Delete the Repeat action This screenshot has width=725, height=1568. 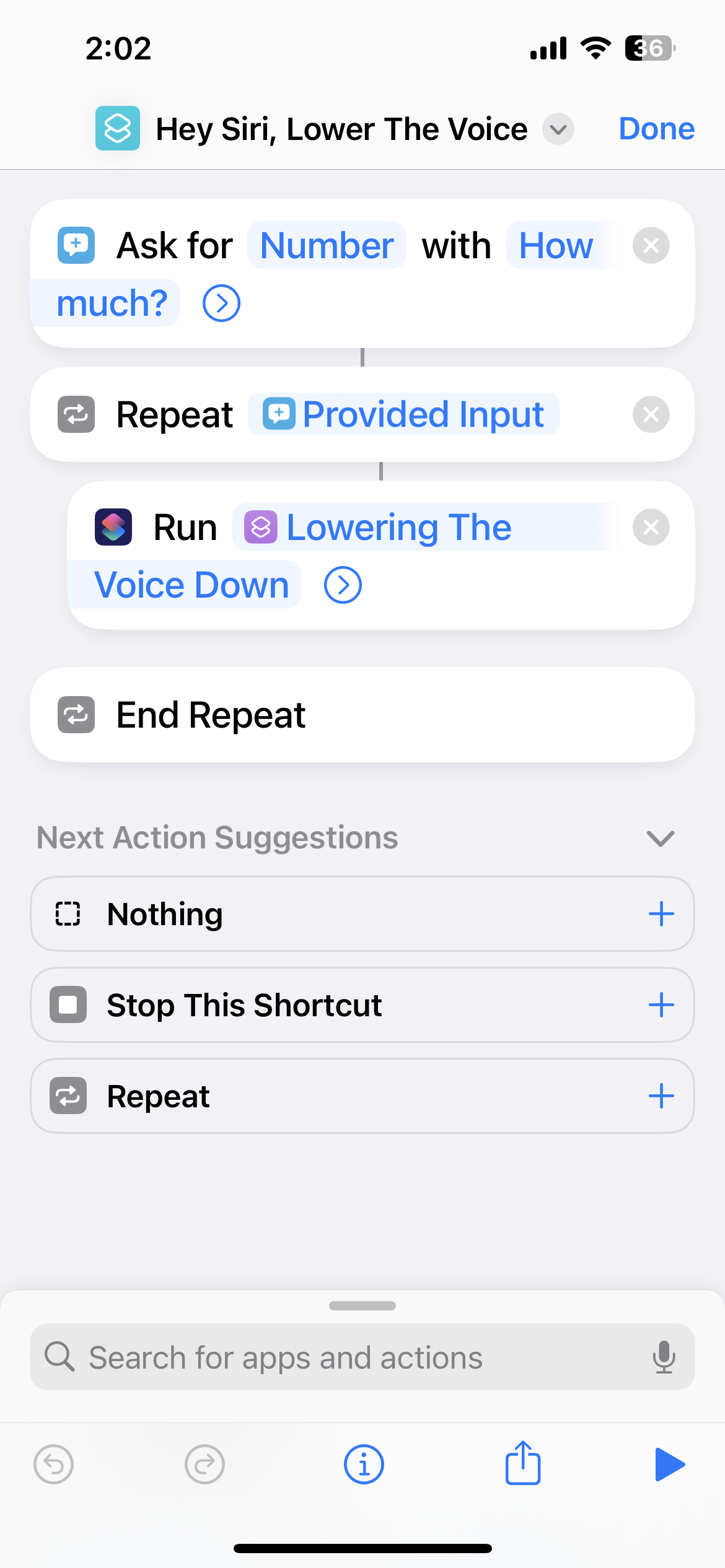pyautogui.click(x=651, y=414)
